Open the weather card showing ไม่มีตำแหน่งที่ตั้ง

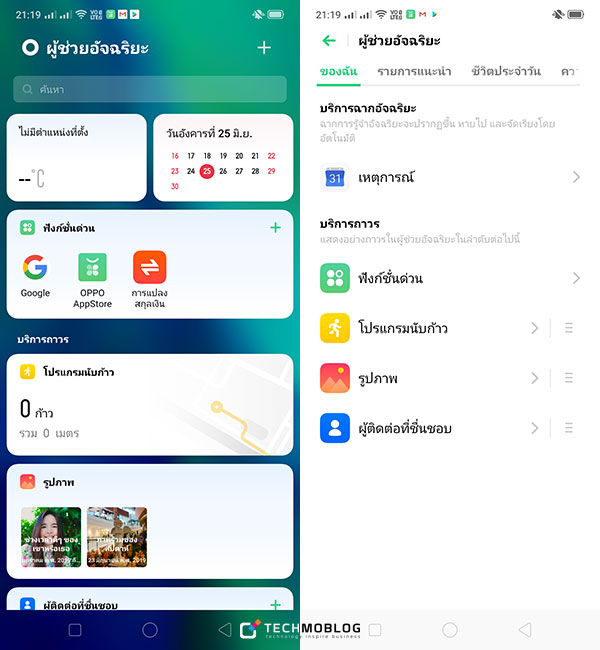[x=76, y=158]
